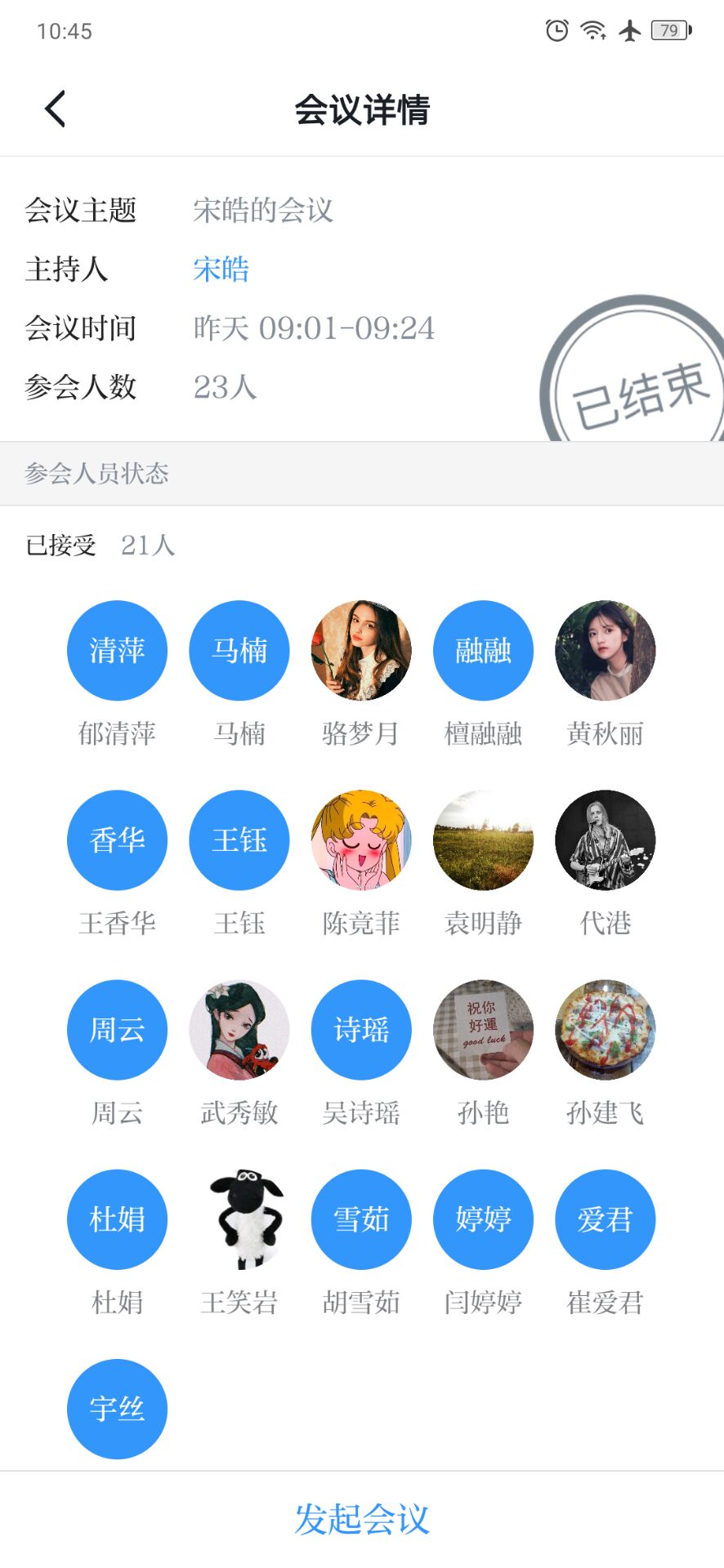View 陈竞菲's profile
Image resolution: width=724 pixels, height=1568 pixels.
click(361, 840)
